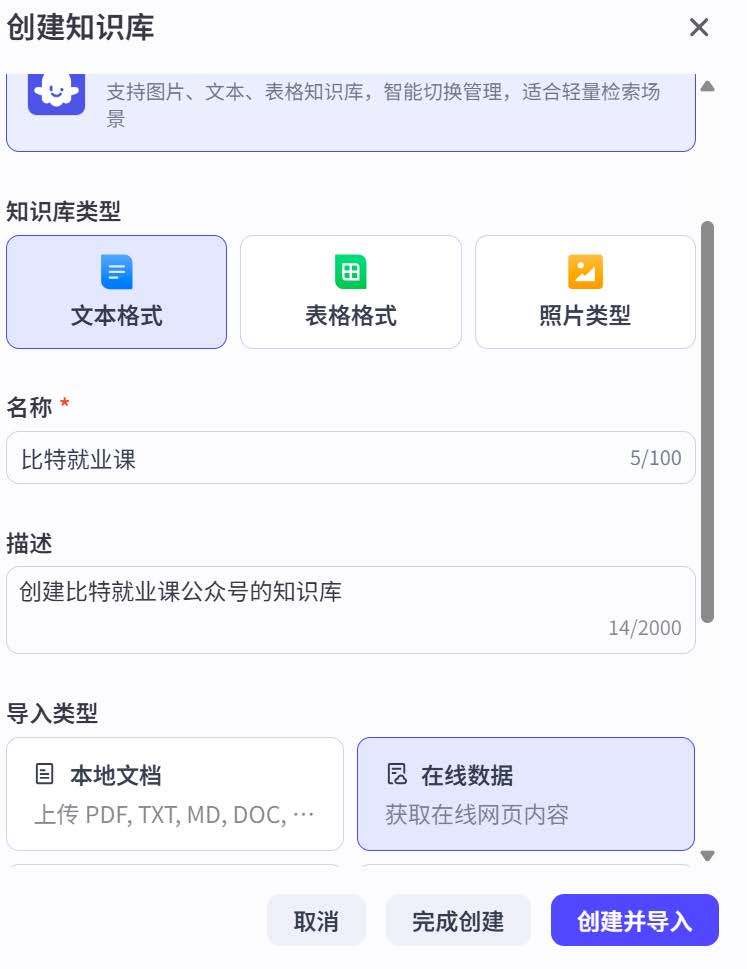Click the 创建并导入 button
747x969 pixels.
click(635, 919)
